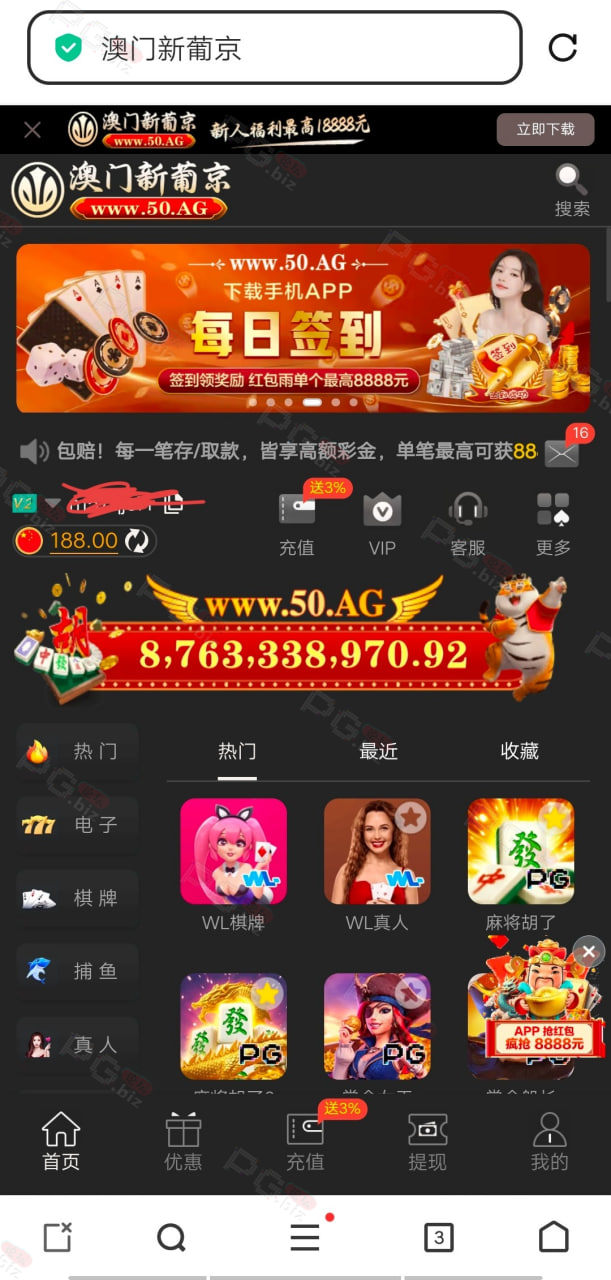The height and width of the screenshot is (1280, 611).
Task: Select the 棋牌 category in sidebar
Action: click(78, 898)
